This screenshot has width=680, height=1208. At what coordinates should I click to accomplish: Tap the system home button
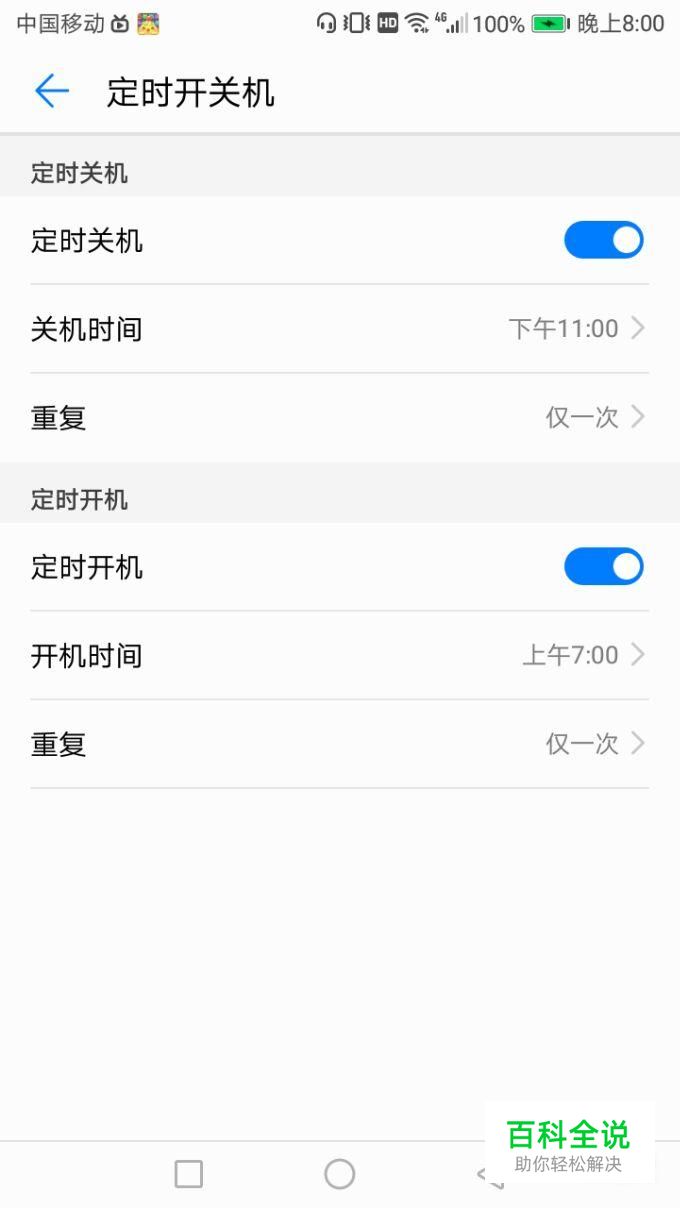point(340,1174)
